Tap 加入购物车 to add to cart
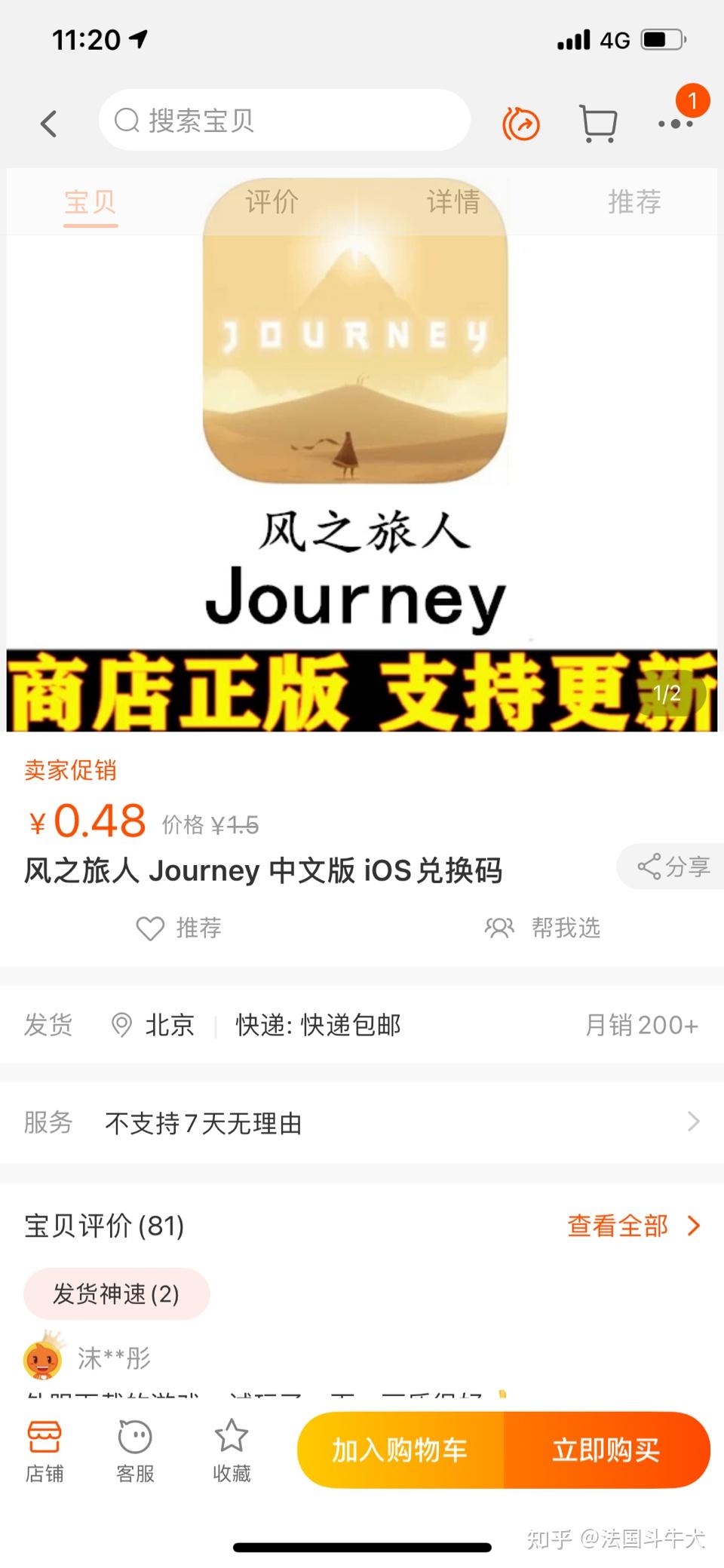 point(400,1450)
